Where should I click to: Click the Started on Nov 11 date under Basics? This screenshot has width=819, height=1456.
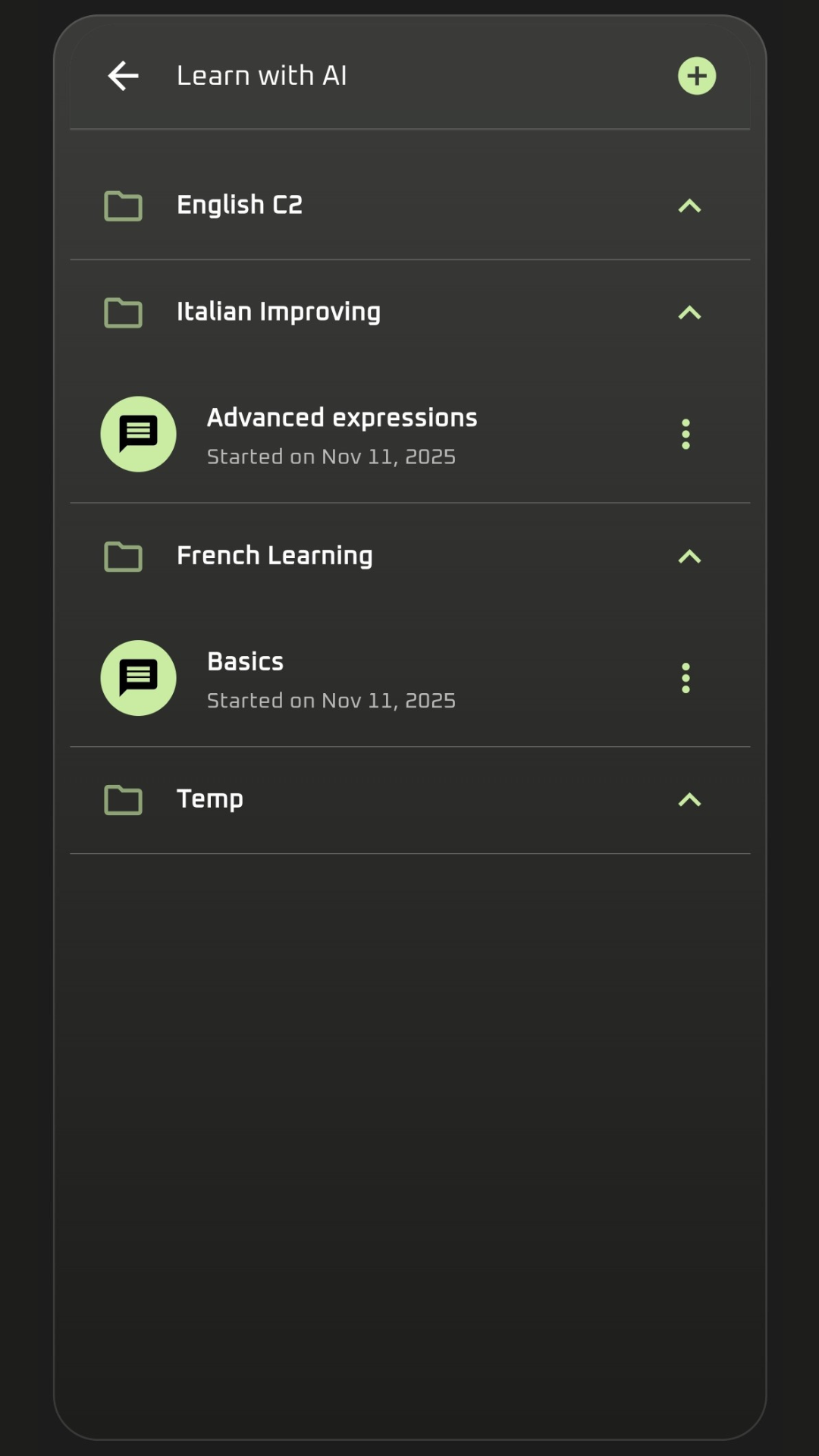[331, 700]
